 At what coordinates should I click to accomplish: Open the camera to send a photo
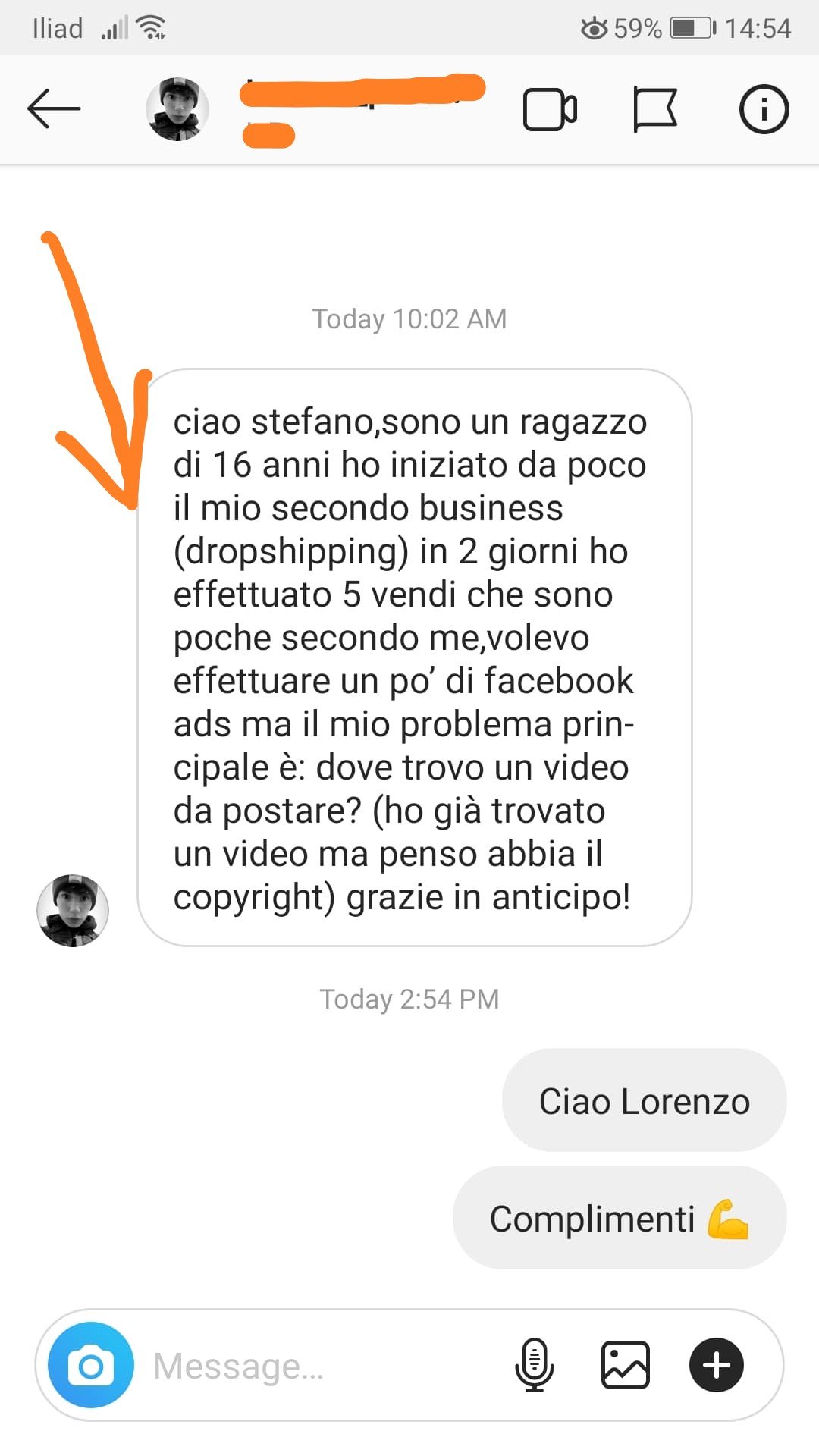click(91, 1366)
